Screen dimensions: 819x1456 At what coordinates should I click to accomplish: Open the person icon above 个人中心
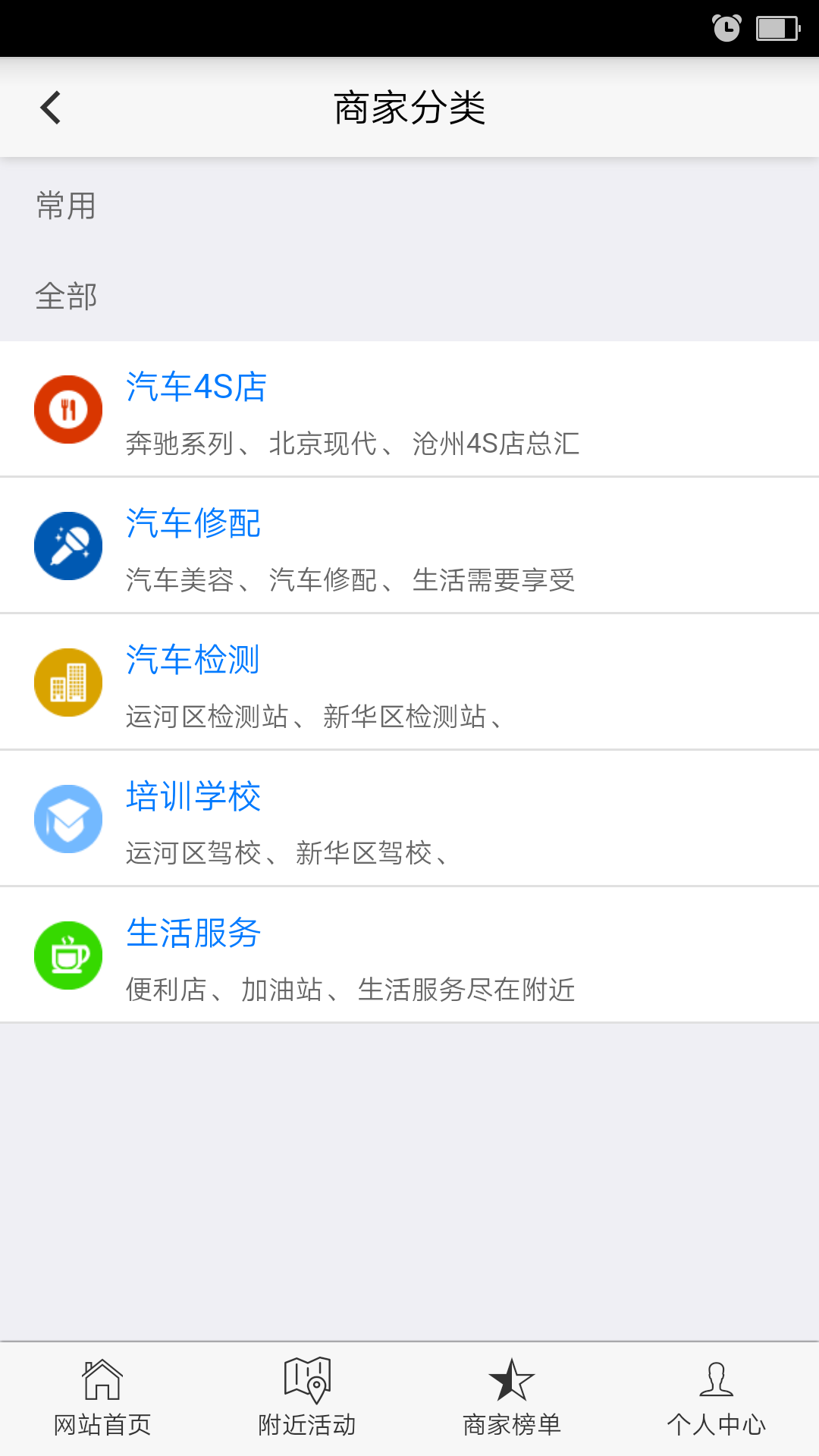[717, 1382]
